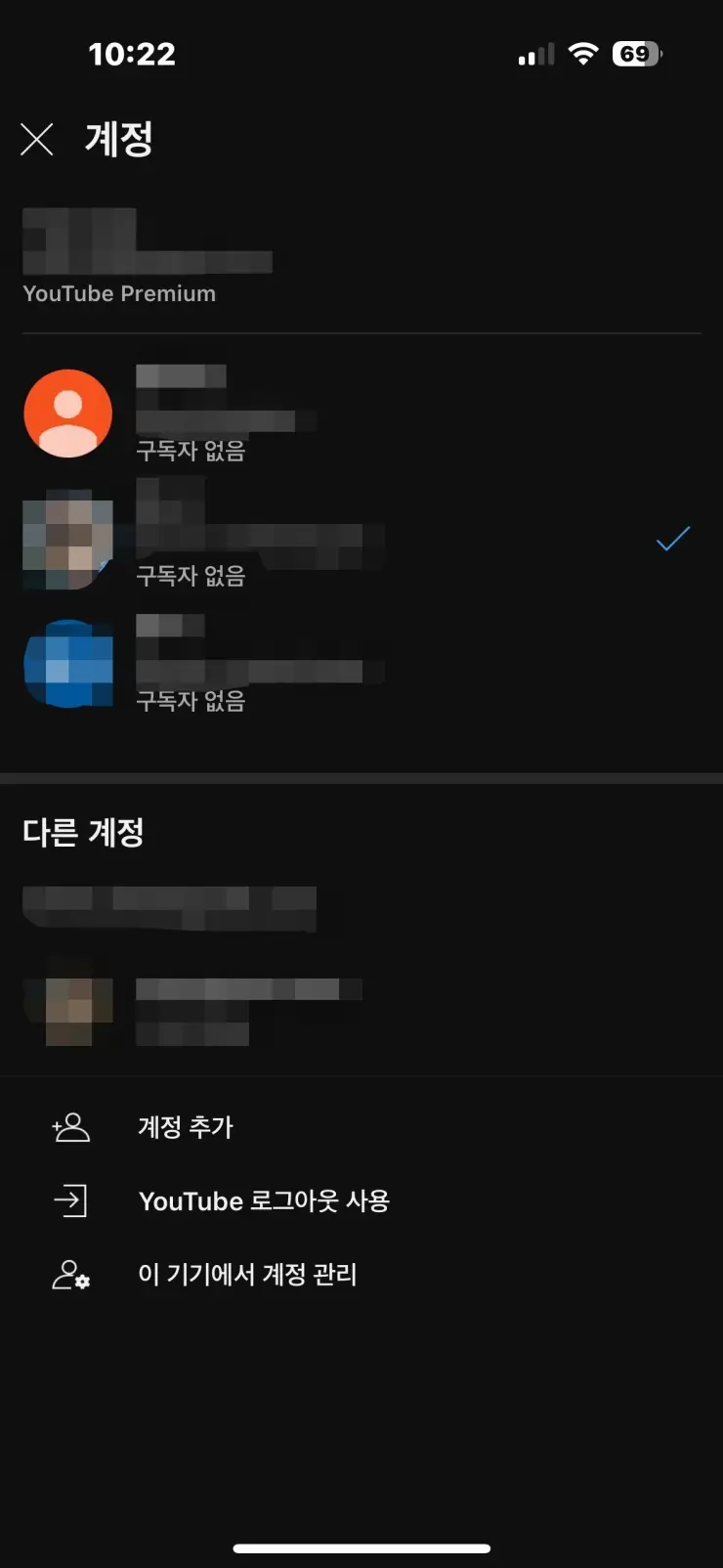This screenshot has width=723, height=1568.
Task: Close the 계정 screen with X
Action: point(37,140)
